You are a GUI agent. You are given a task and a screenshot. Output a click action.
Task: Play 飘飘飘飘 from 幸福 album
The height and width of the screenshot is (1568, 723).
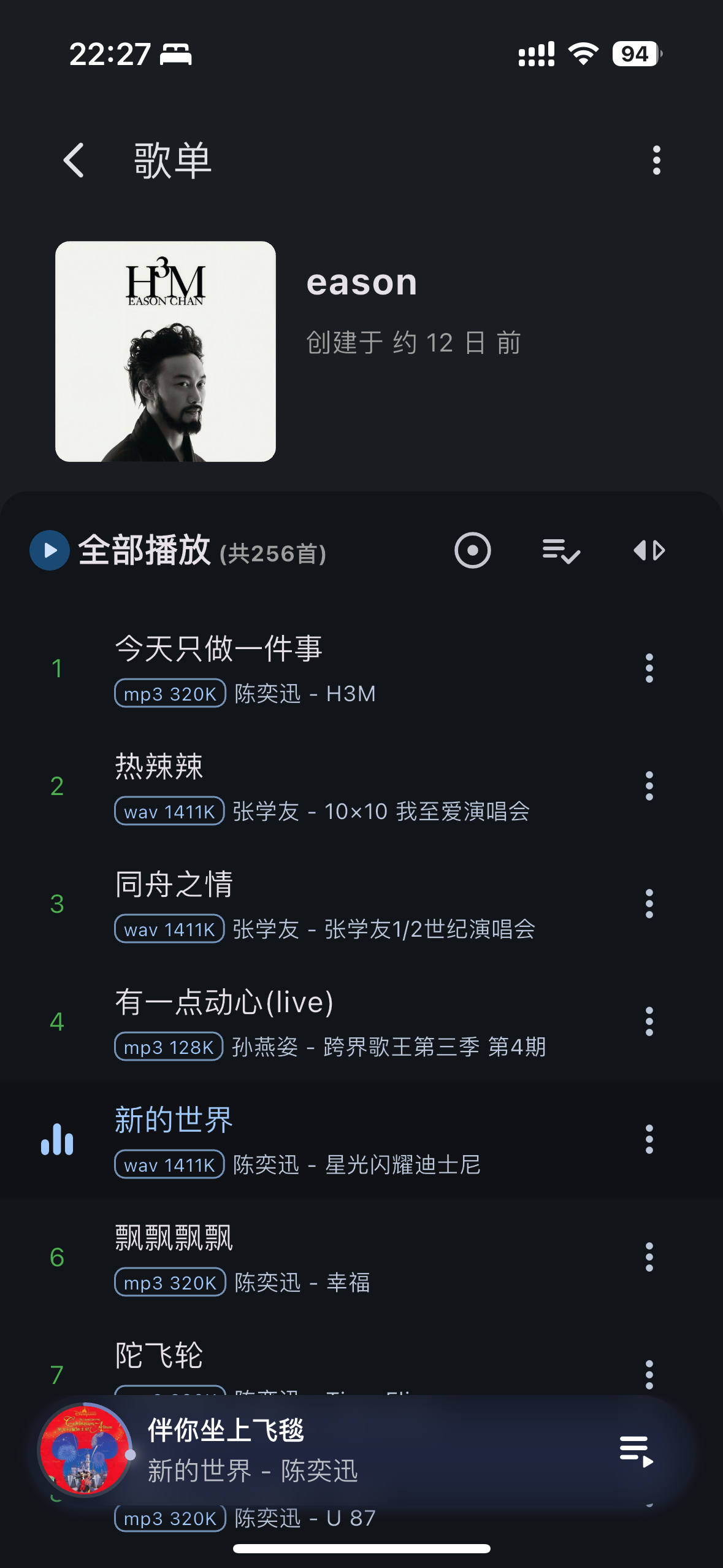(x=307, y=1257)
